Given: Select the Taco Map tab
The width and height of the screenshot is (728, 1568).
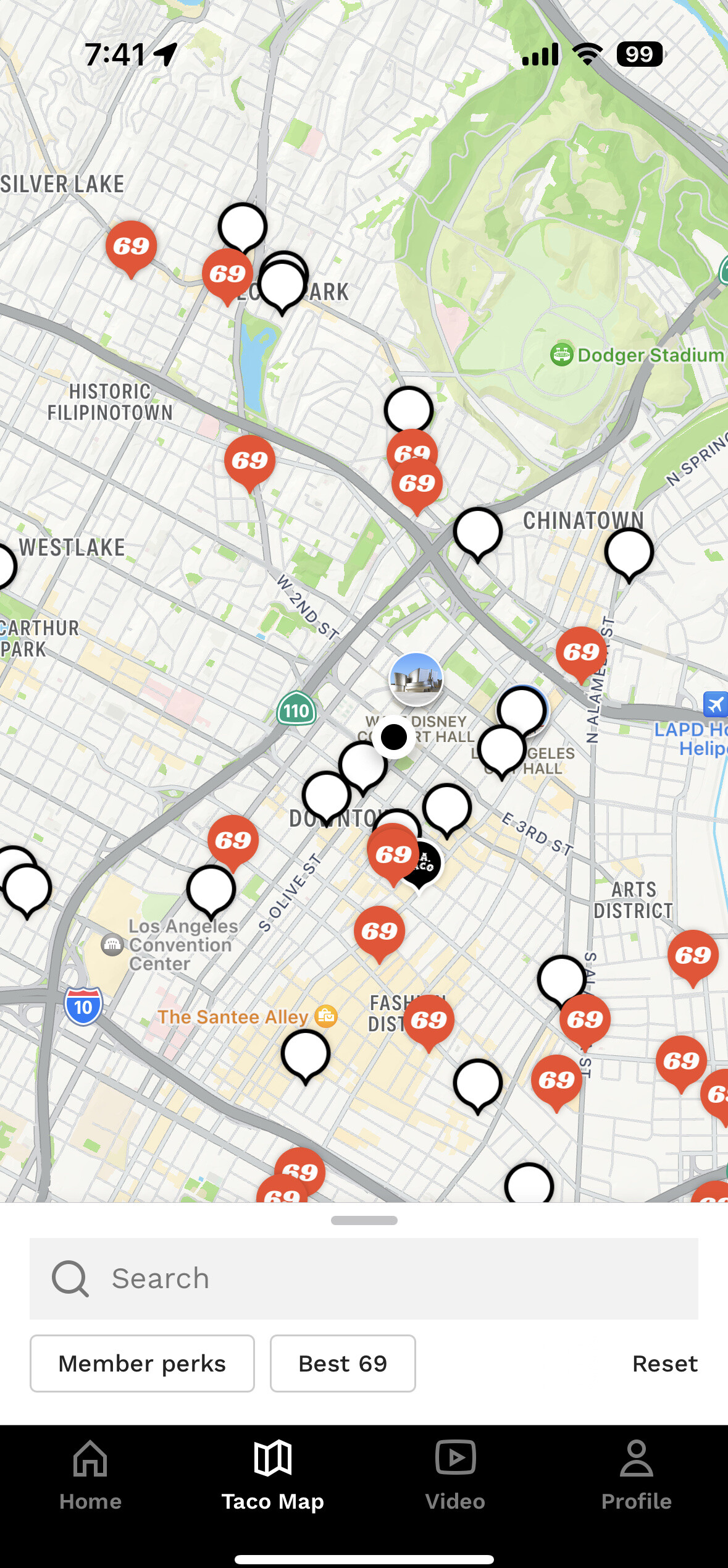Looking at the screenshot, I should (x=272, y=1475).
